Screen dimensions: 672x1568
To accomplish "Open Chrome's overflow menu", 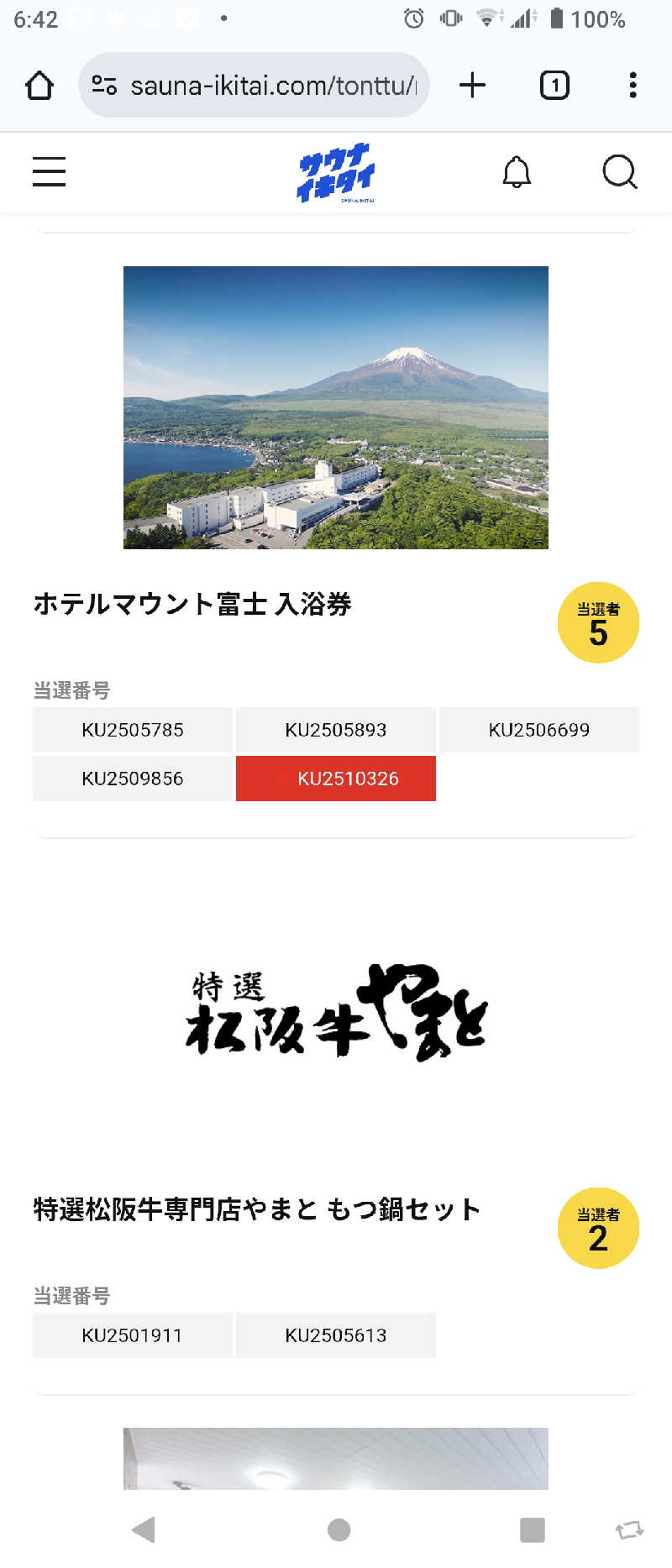I will pos(633,85).
